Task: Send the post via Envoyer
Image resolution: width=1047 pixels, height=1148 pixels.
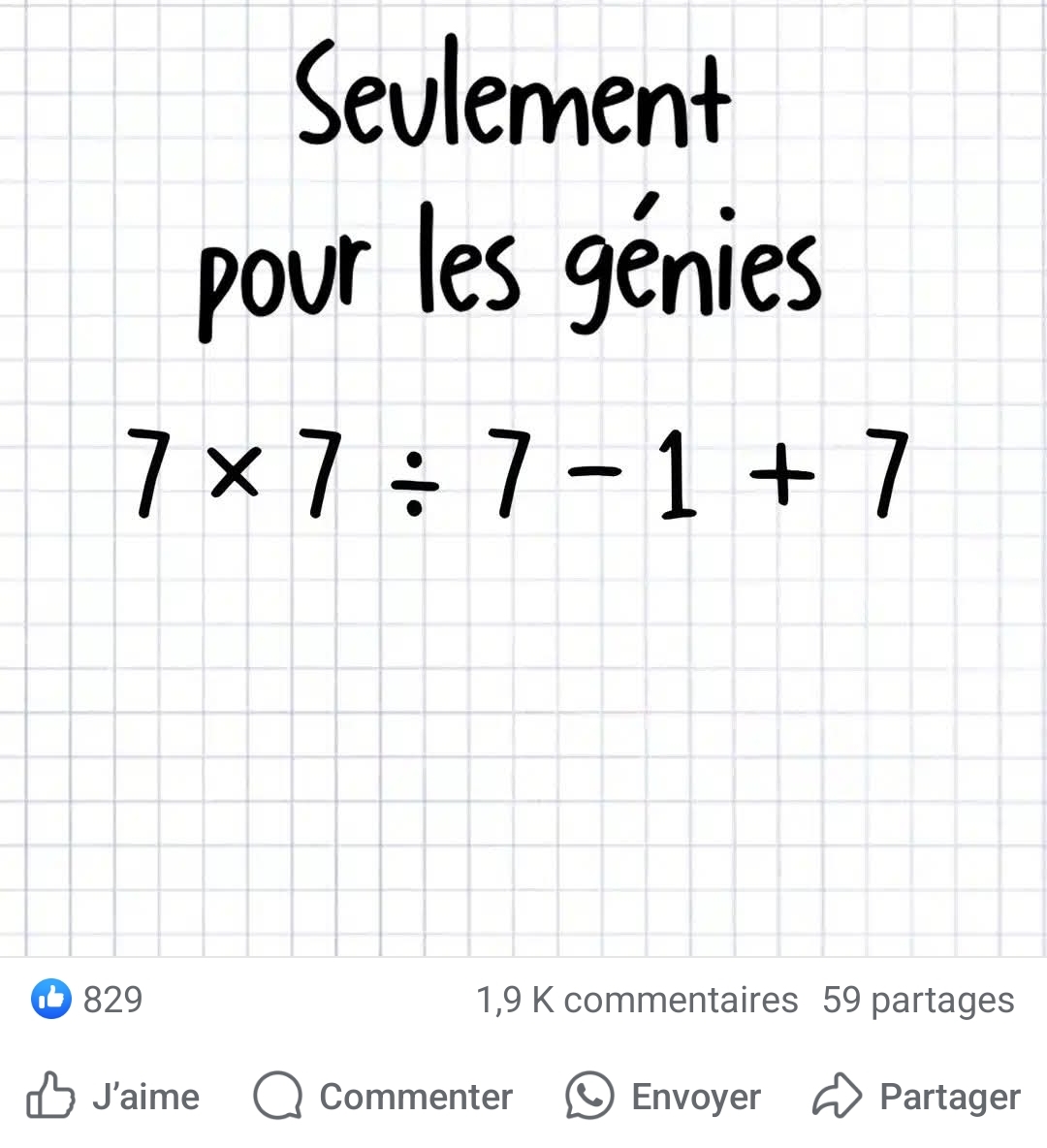Action: [x=664, y=1097]
